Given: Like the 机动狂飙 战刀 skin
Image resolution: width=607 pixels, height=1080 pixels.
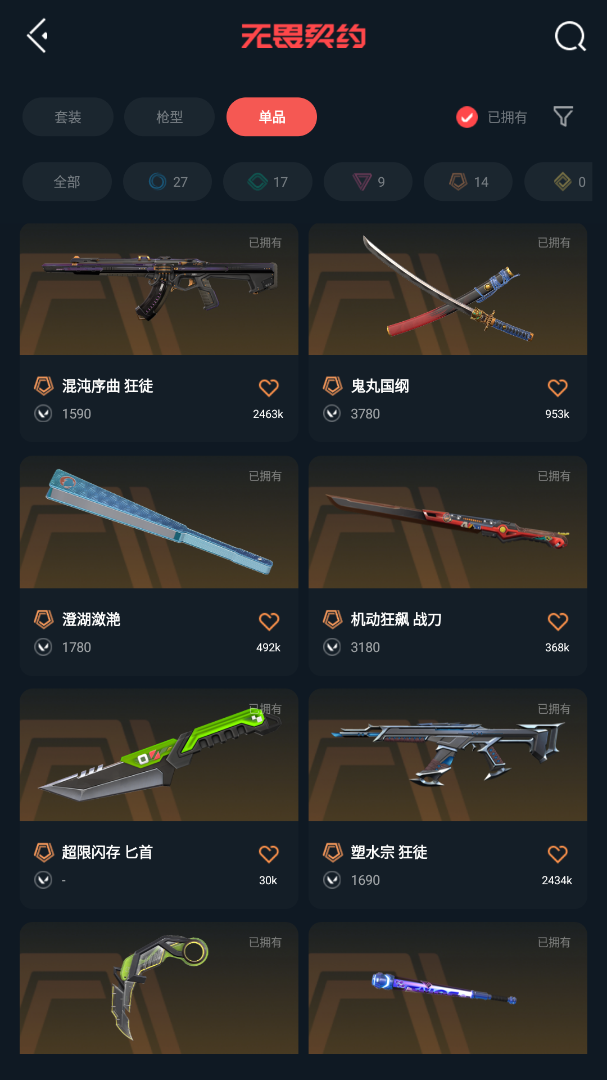Looking at the screenshot, I should [x=557, y=621].
